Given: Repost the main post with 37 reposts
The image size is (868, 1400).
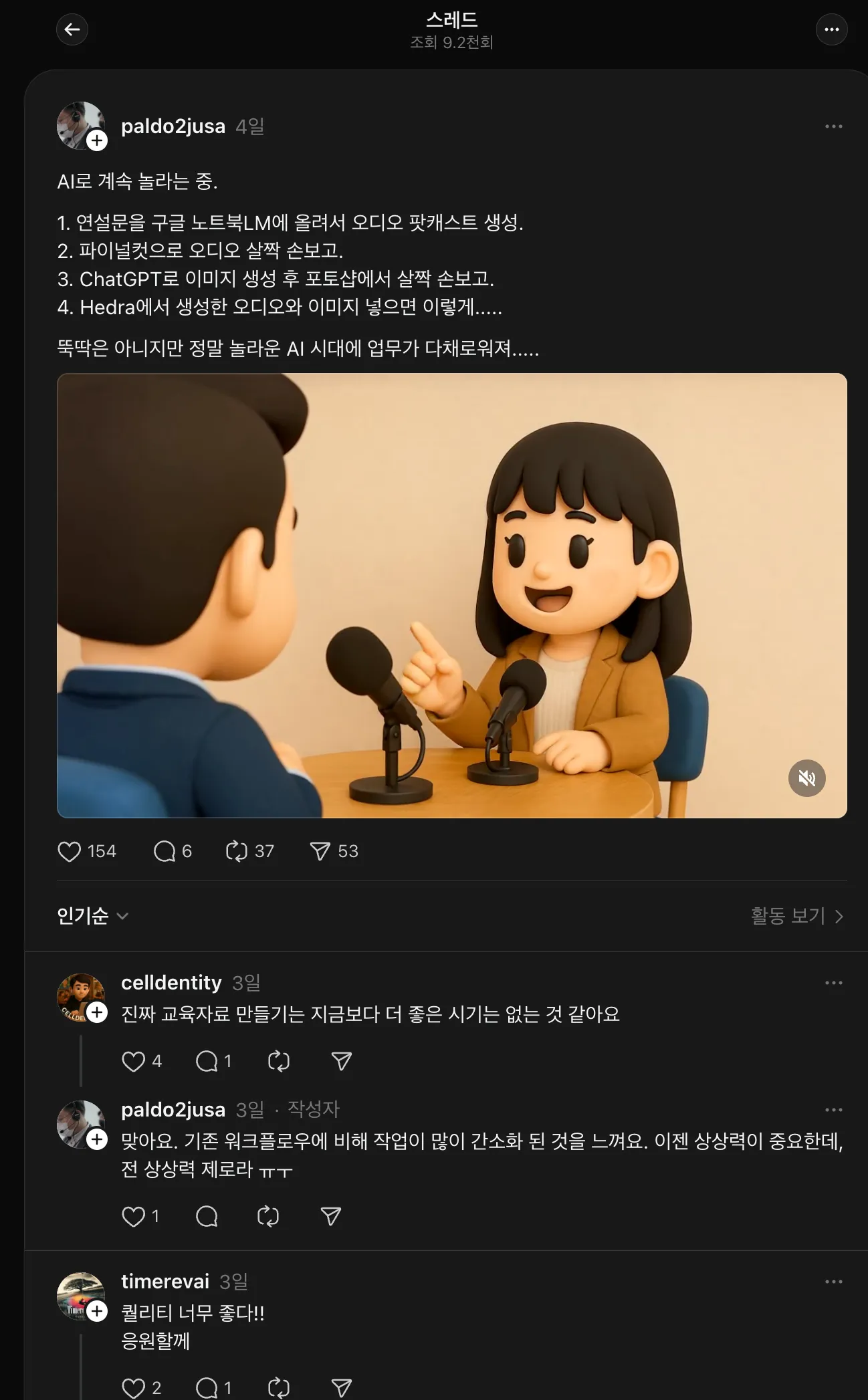Looking at the screenshot, I should pyautogui.click(x=237, y=851).
